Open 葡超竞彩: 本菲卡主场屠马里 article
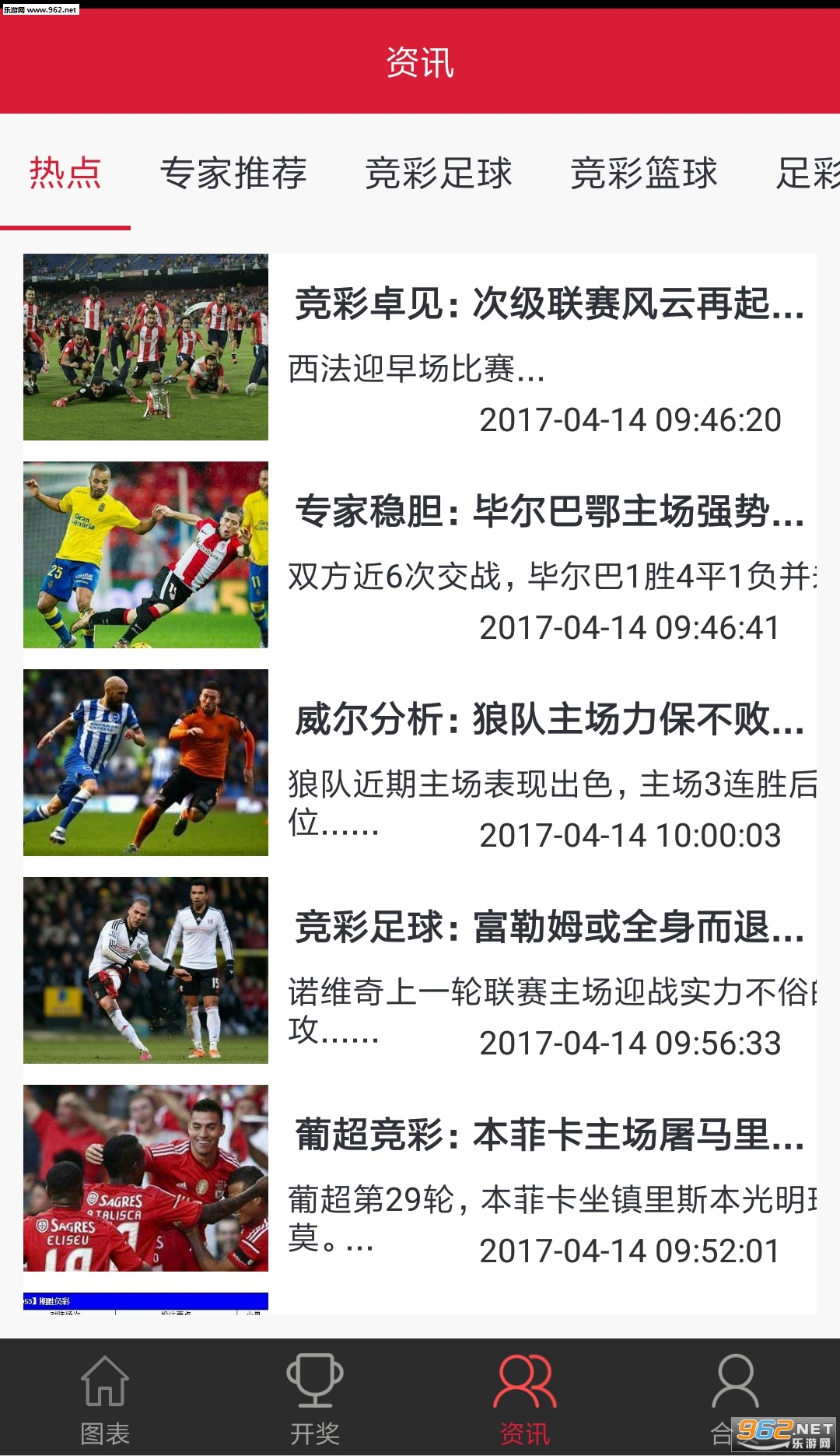This screenshot has width=840, height=1456. coord(548,1135)
